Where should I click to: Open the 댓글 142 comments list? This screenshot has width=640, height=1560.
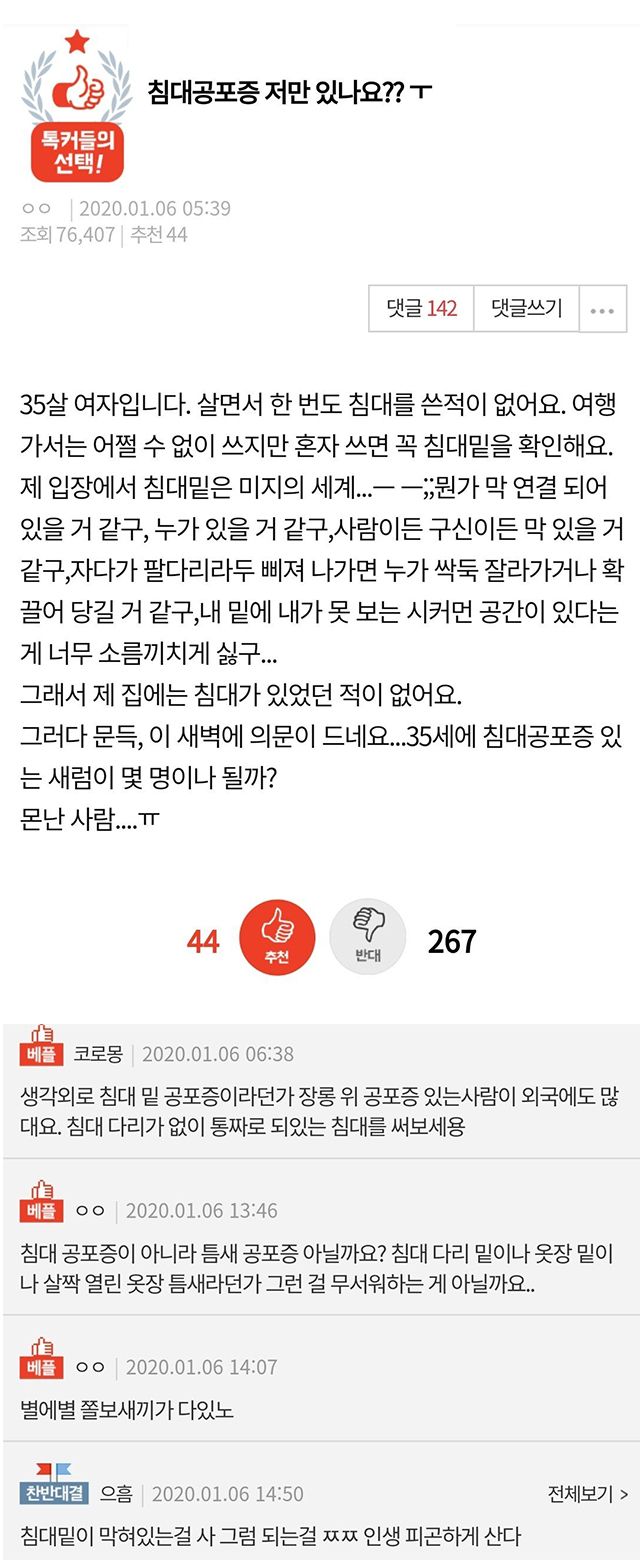click(x=421, y=308)
